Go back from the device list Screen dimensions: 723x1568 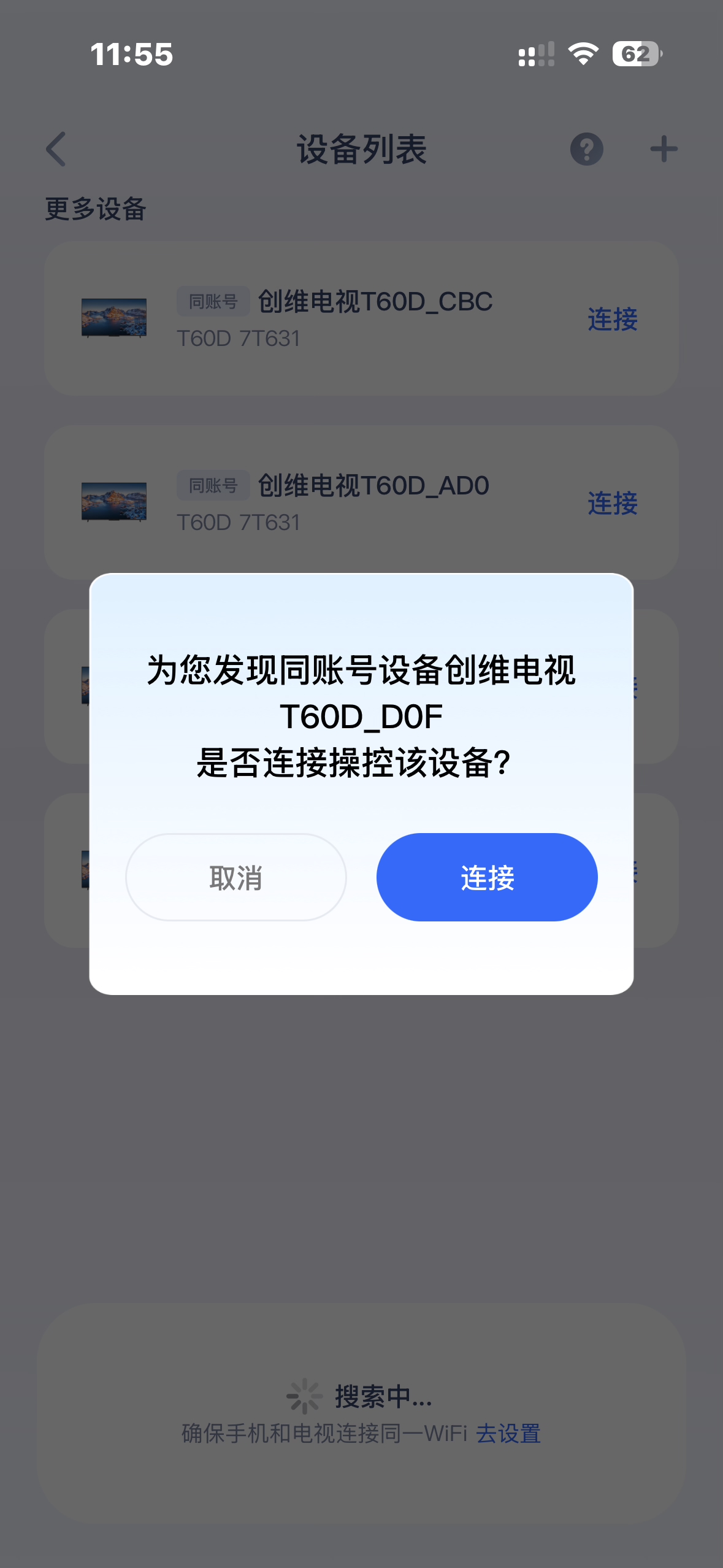[56, 149]
